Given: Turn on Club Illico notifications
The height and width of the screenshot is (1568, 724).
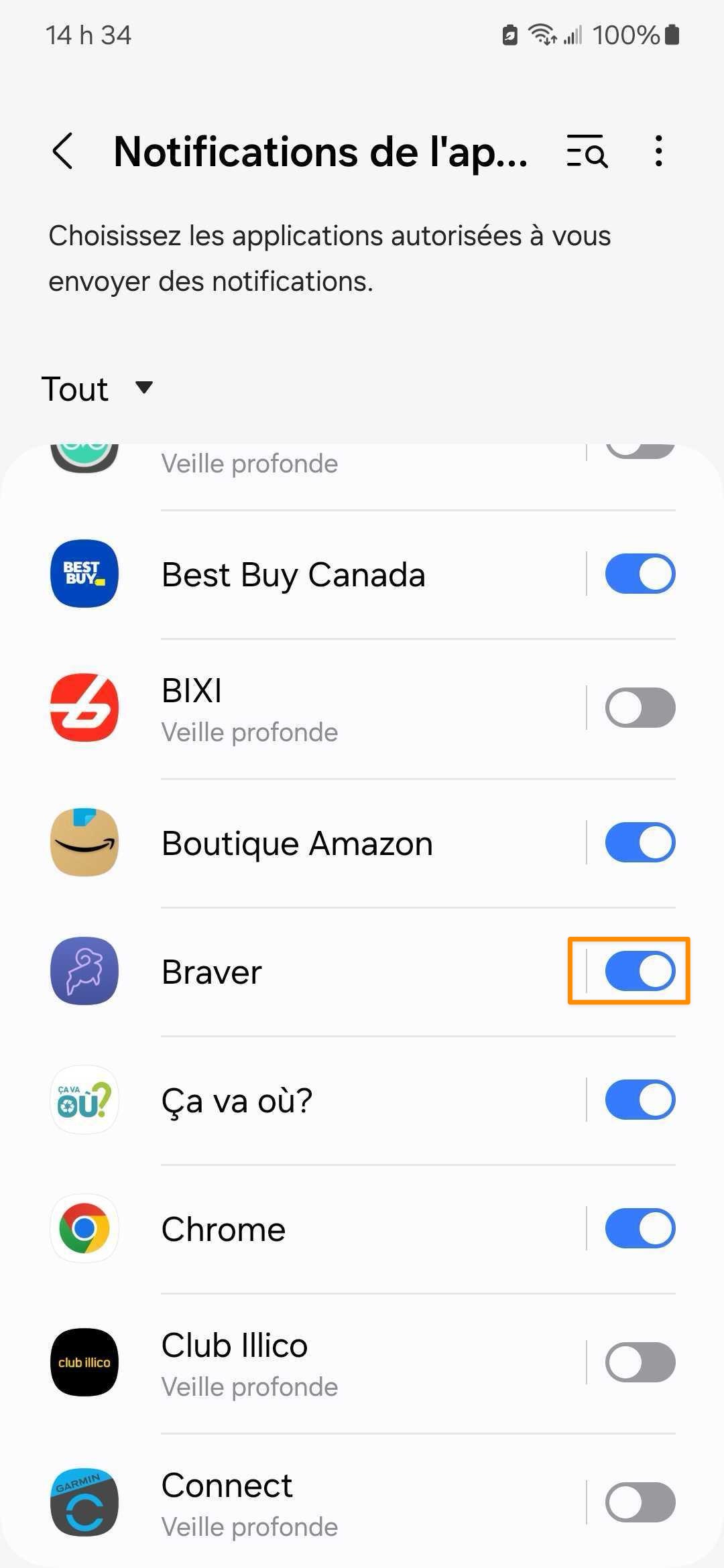Looking at the screenshot, I should pos(640,1362).
